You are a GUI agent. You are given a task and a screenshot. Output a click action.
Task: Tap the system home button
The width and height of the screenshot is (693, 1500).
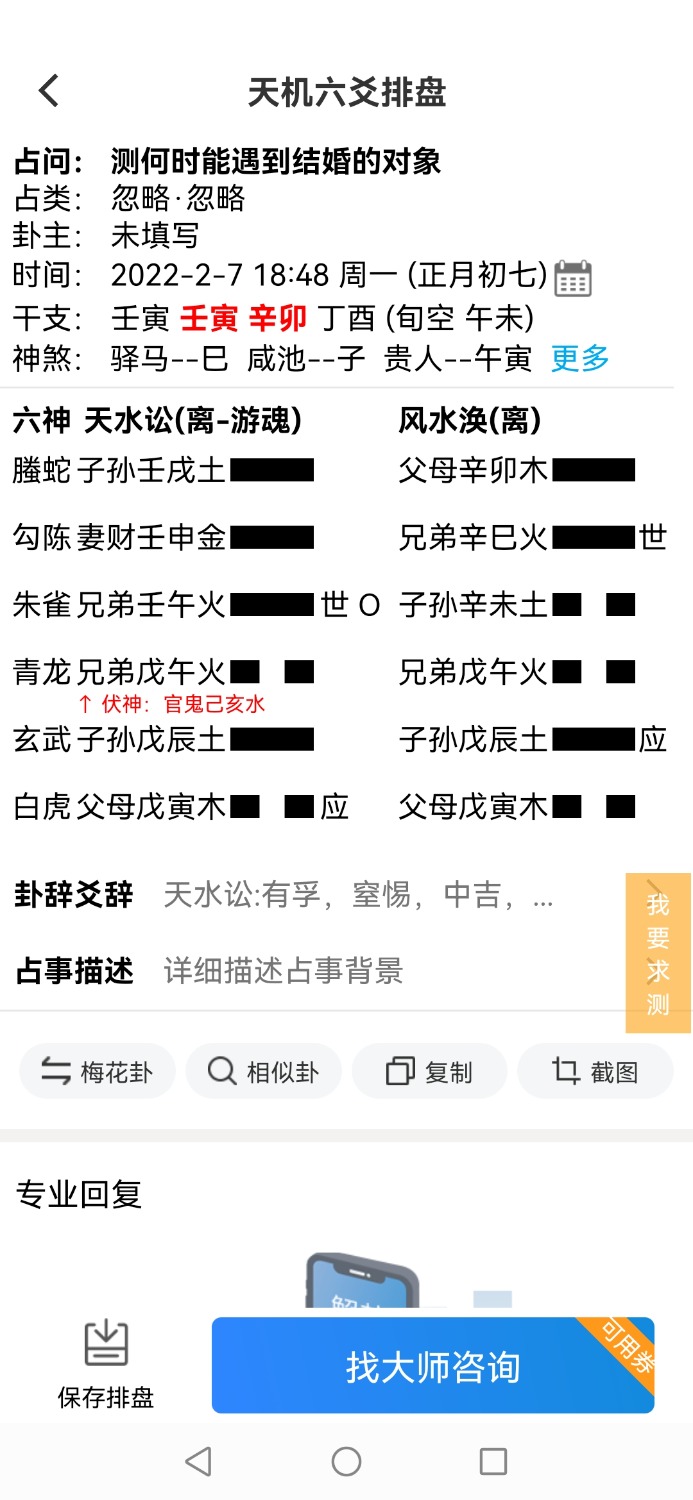pos(346,1462)
